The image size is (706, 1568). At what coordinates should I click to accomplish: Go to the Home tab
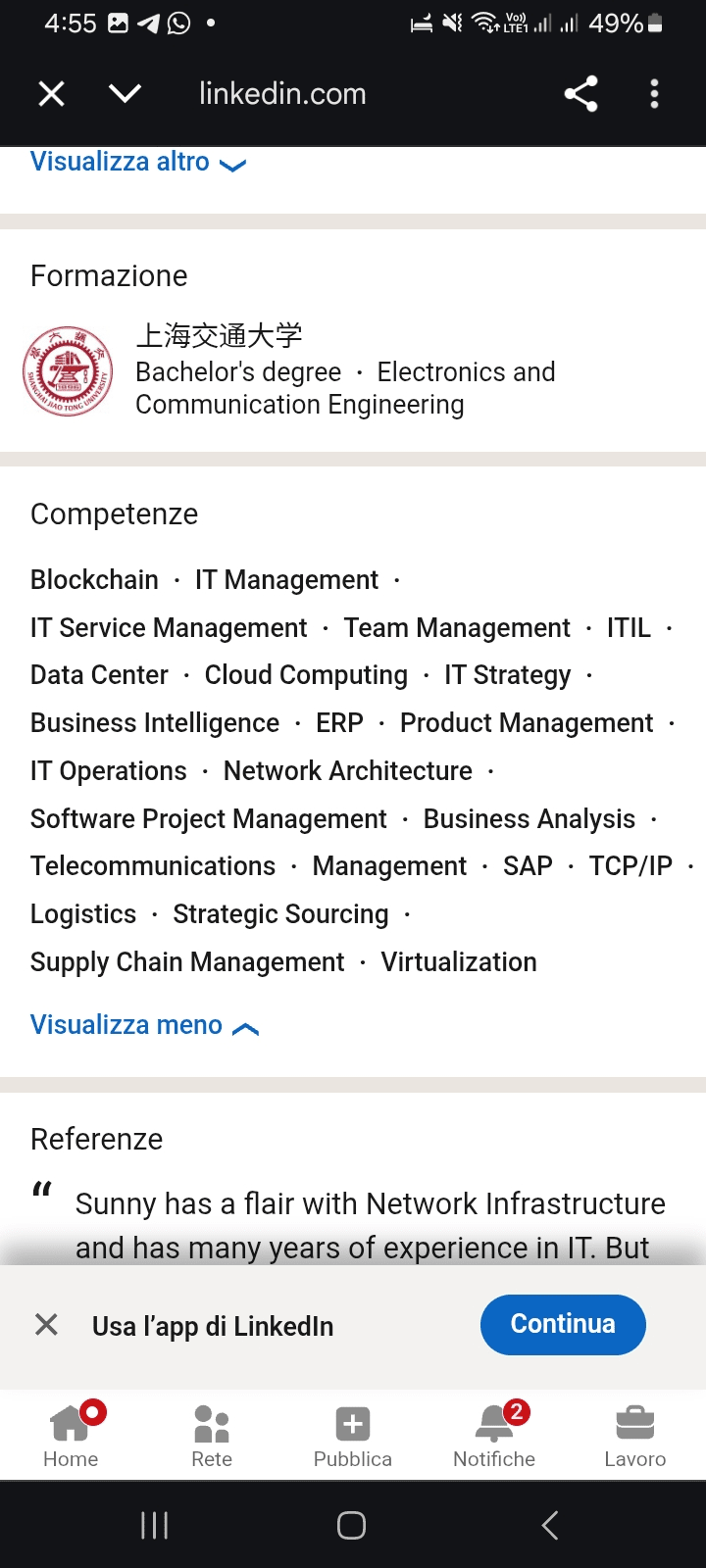click(71, 1435)
